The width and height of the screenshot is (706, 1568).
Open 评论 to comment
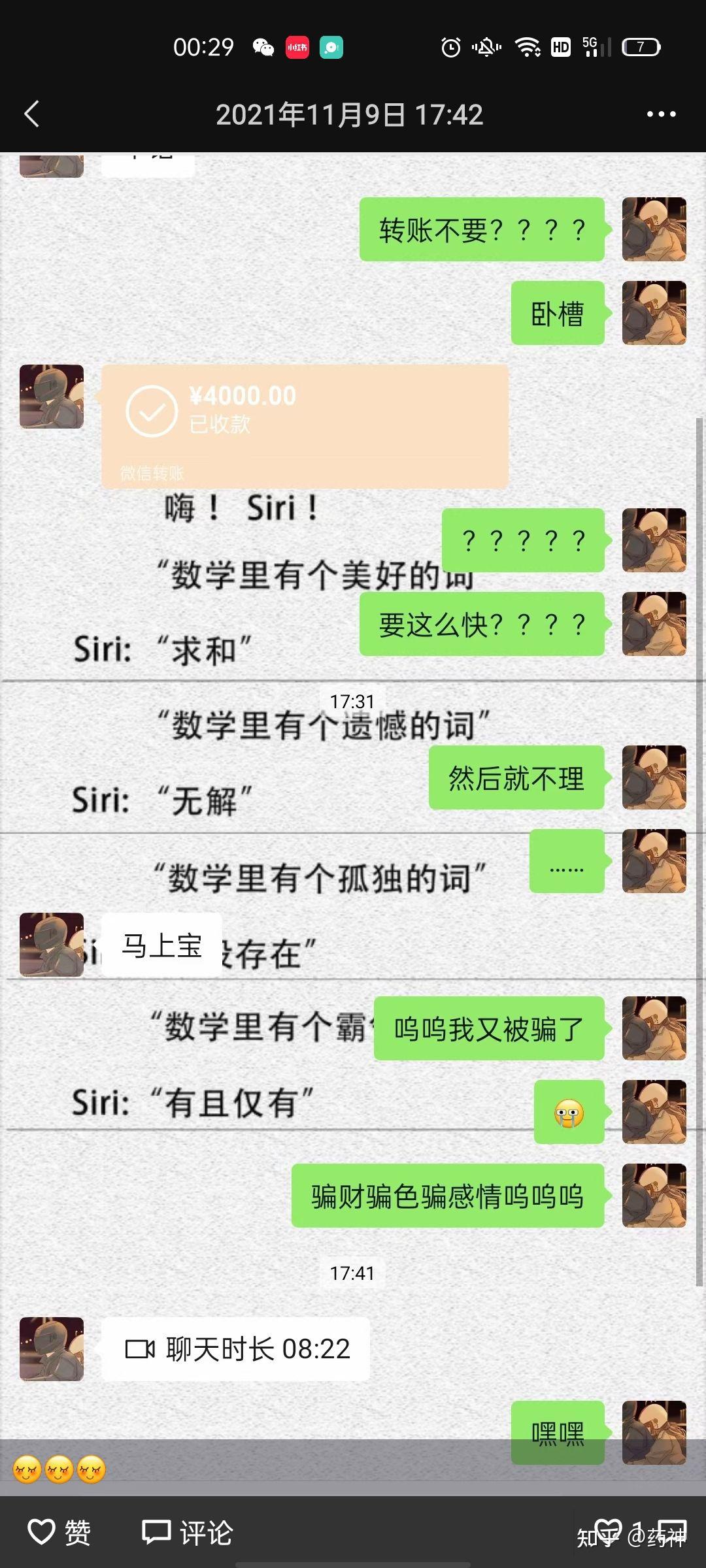188,1532
